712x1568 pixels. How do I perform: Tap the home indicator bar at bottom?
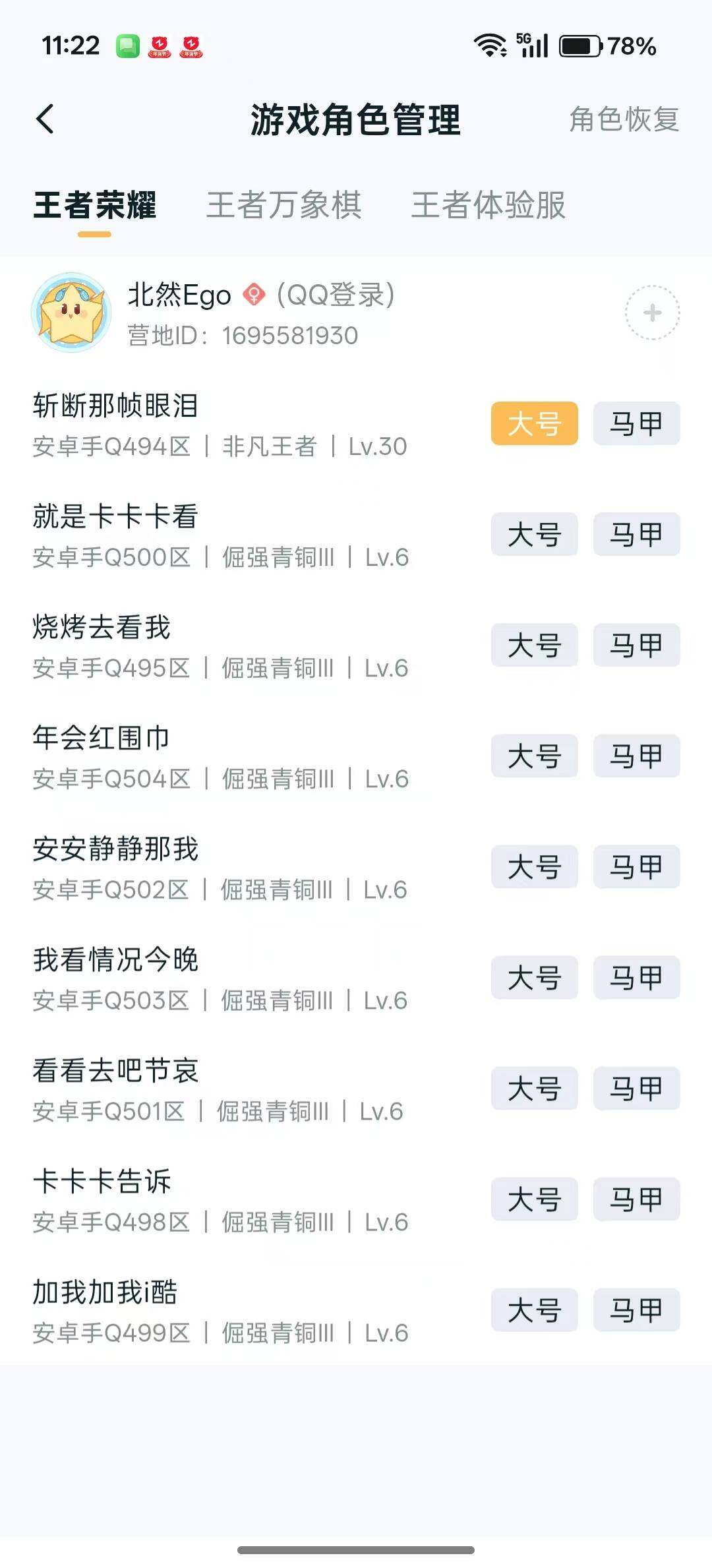356,1550
